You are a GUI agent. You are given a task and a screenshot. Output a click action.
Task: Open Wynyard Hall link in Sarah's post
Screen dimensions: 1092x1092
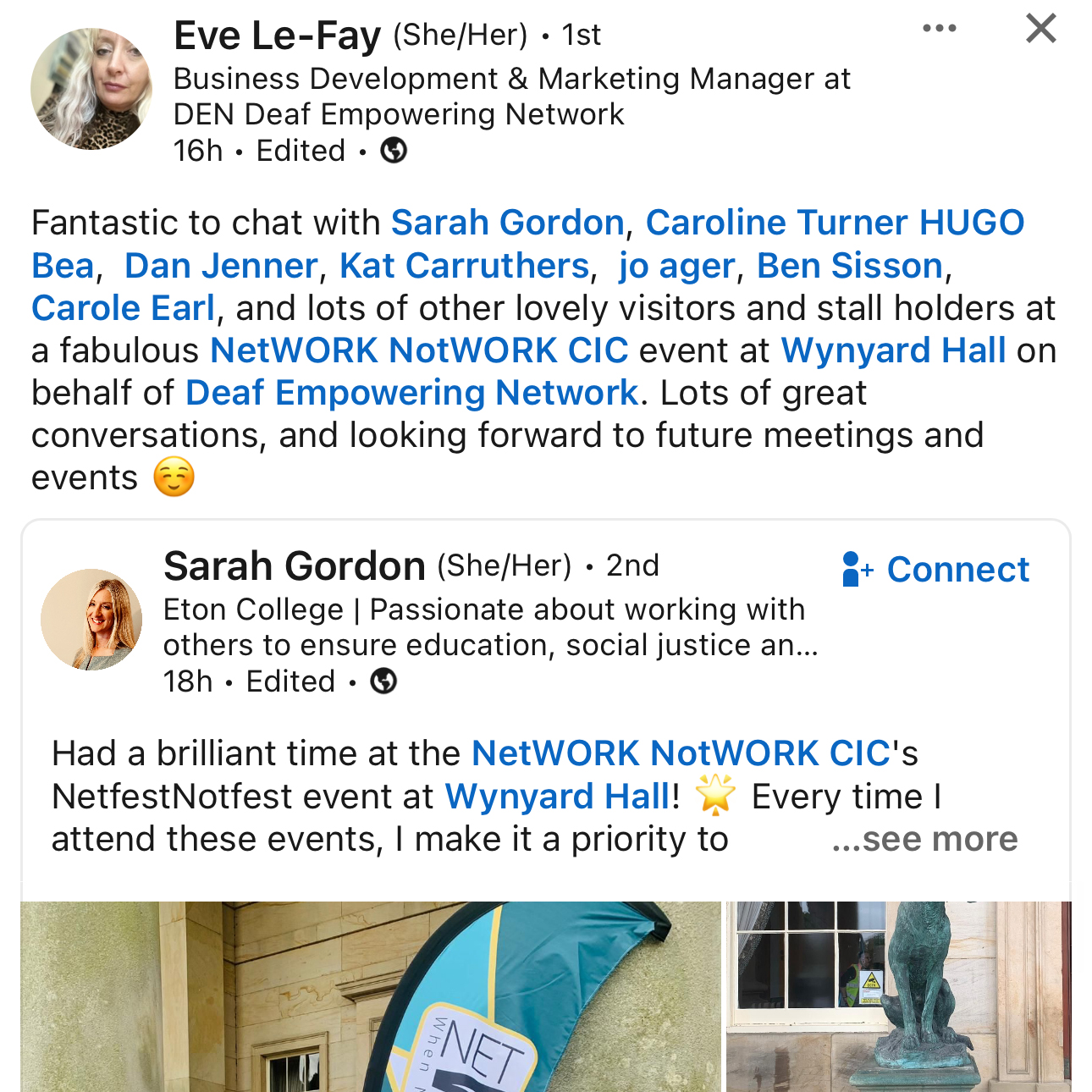(x=557, y=797)
